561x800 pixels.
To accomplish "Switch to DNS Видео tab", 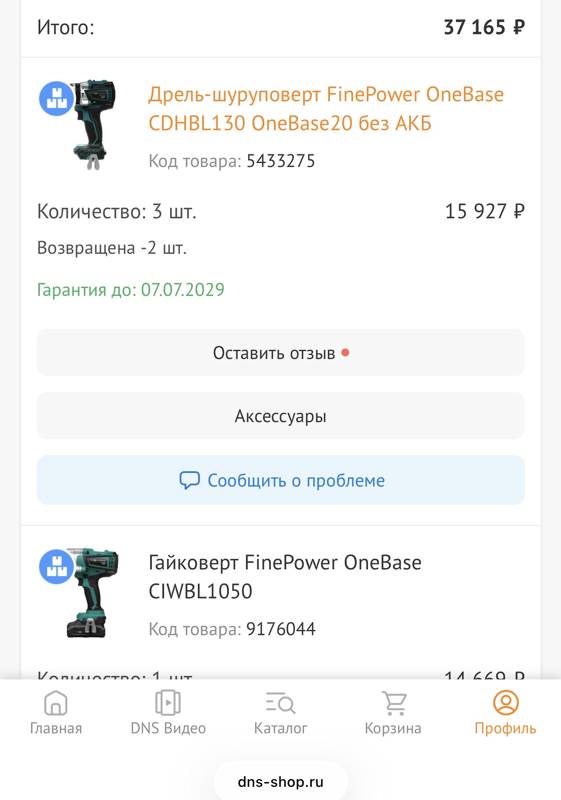I will click(168, 712).
